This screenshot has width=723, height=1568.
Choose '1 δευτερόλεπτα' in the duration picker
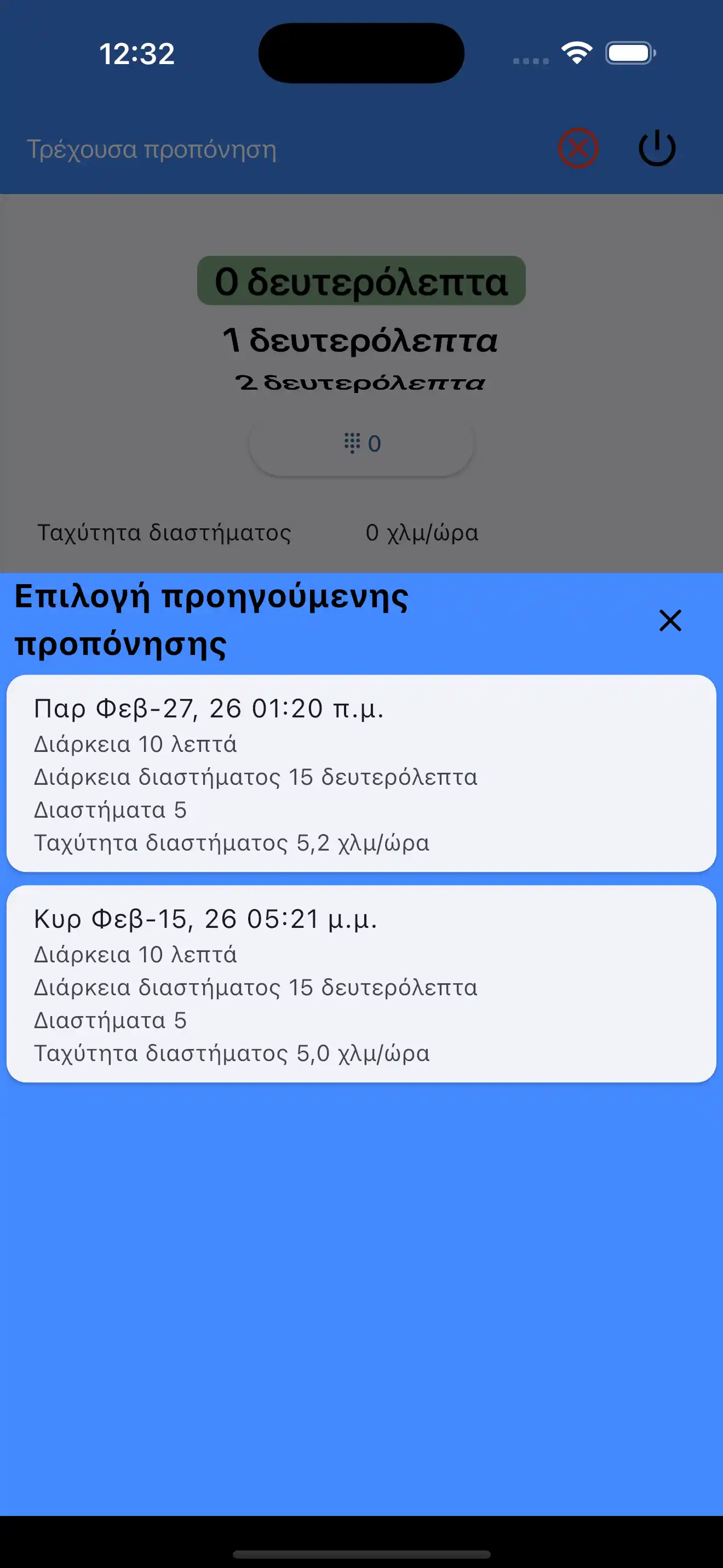(361, 341)
